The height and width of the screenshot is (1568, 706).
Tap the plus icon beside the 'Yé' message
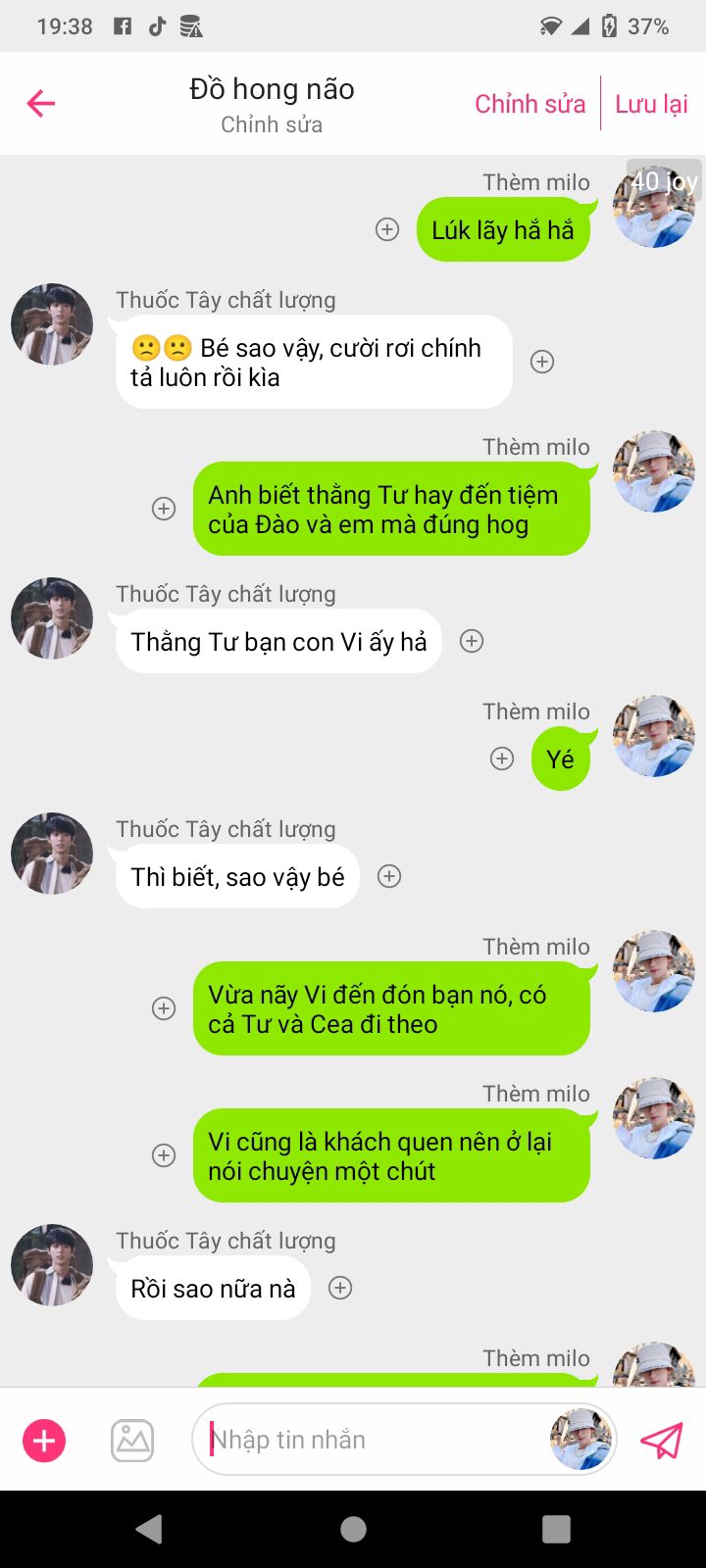tap(502, 759)
